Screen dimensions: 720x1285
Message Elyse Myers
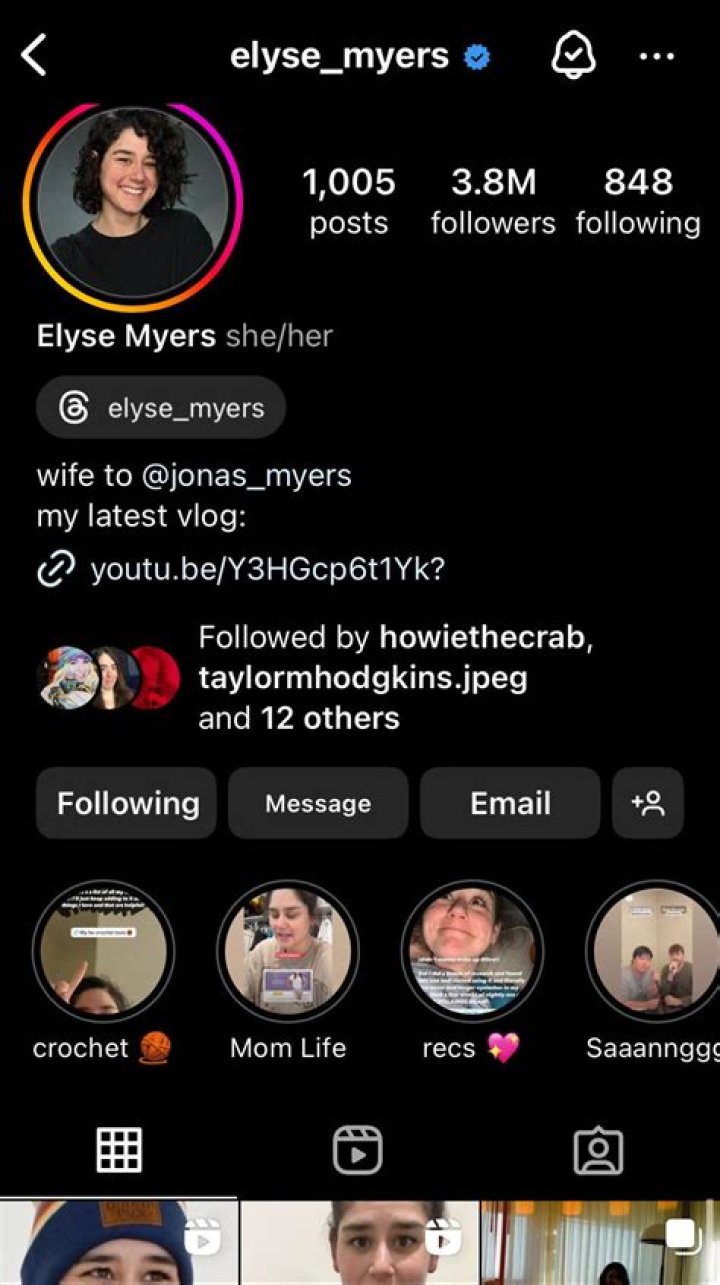pyautogui.click(x=318, y=803)
